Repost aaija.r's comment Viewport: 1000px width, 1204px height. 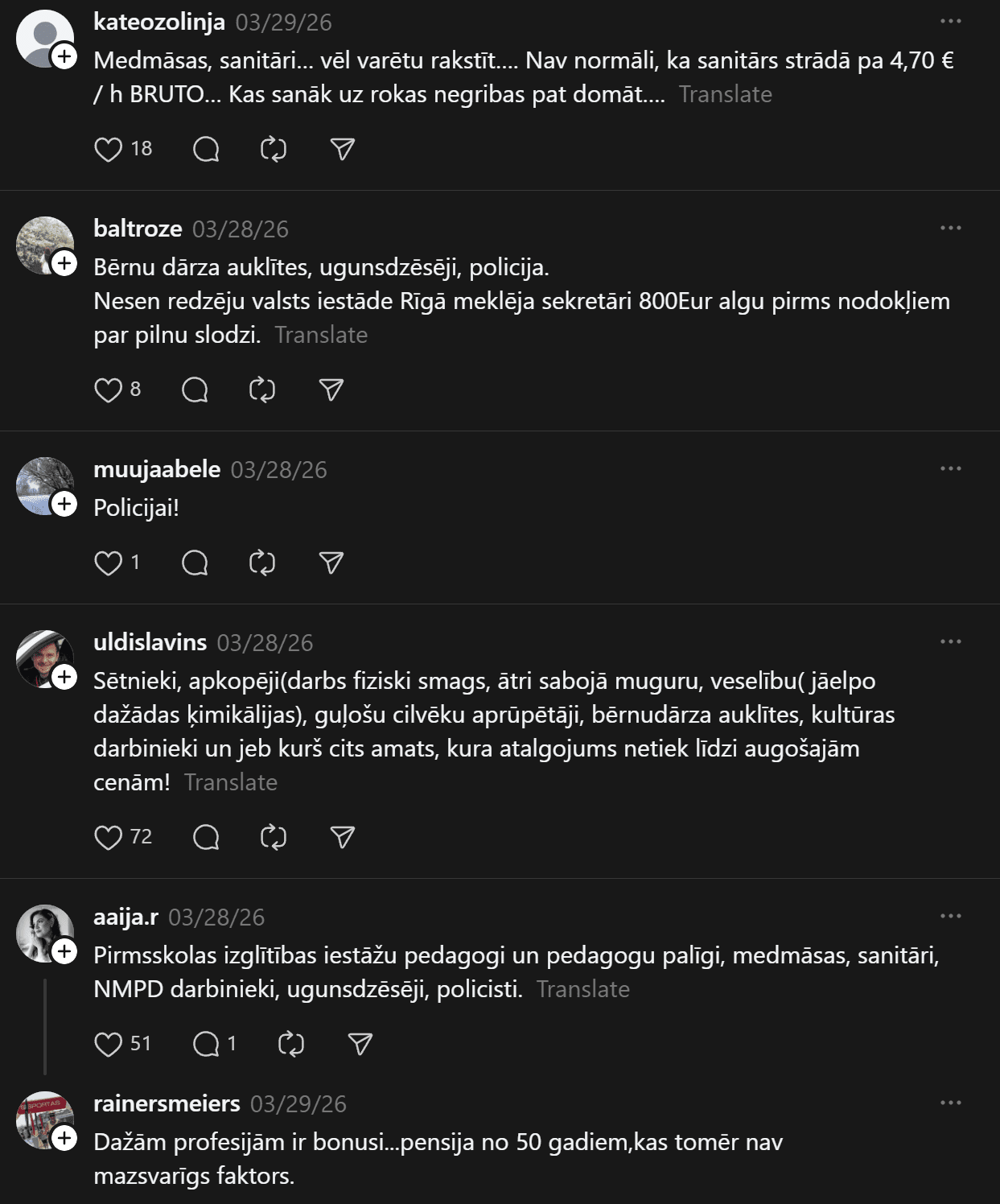290,1044
